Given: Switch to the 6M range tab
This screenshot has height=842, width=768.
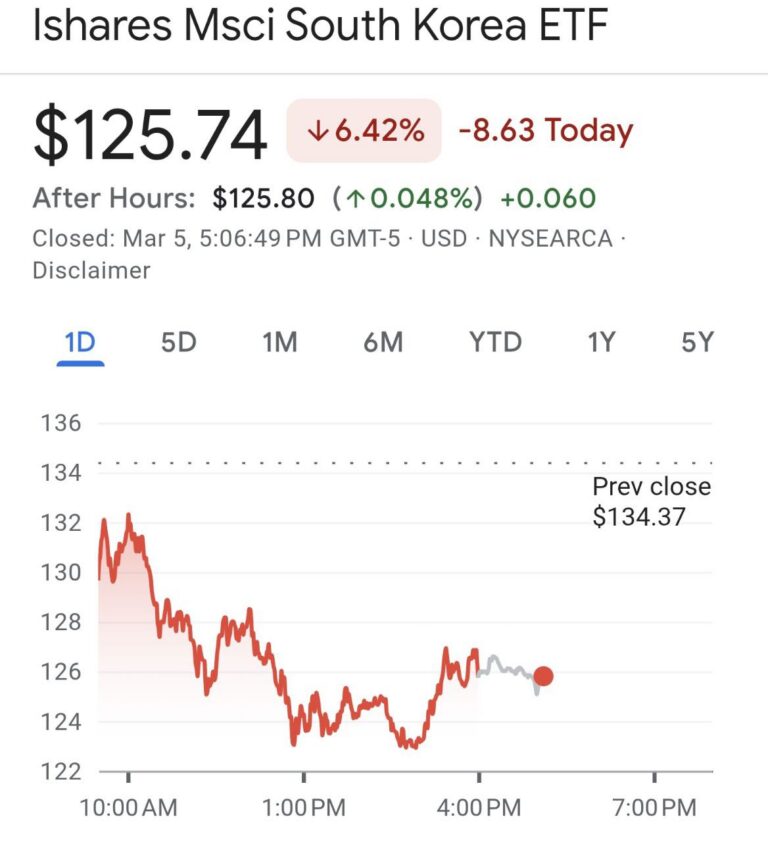Looking at the screenshot, I should click(383, 343).
